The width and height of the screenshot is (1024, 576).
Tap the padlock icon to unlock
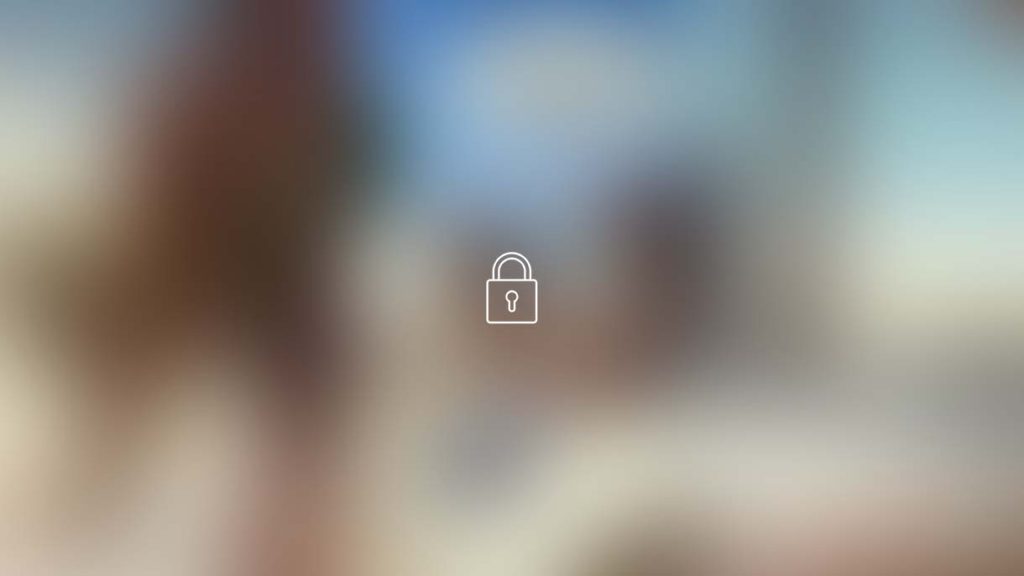(511, 289)
